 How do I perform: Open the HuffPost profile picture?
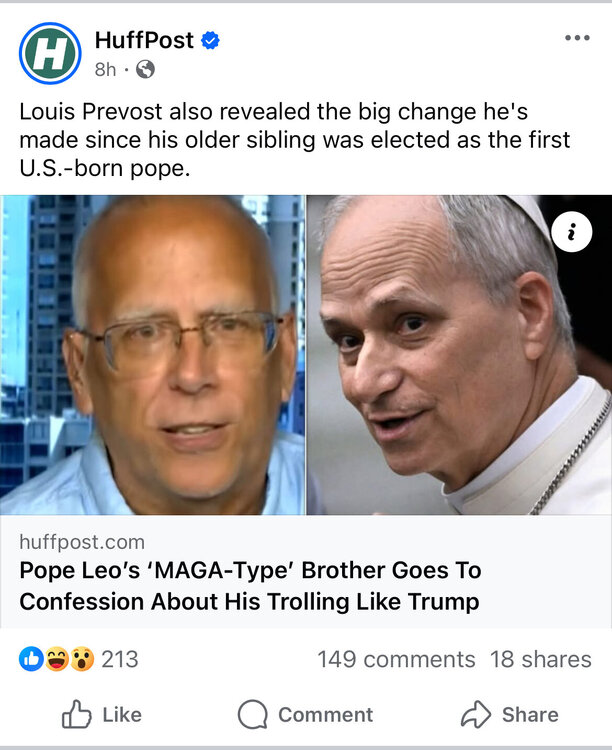(x=50, y=54)
